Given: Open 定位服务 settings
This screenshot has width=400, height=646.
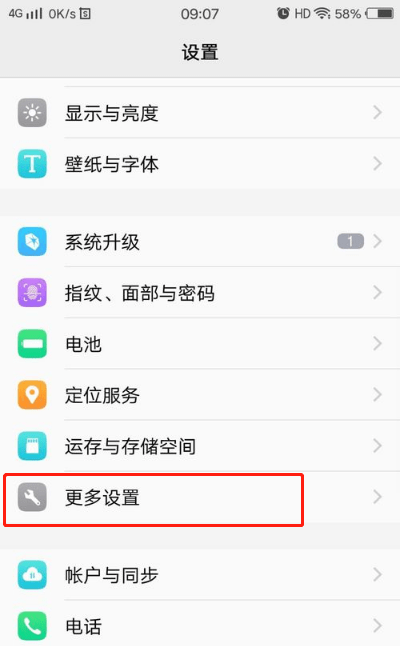Looking at the screenshot, I should 200,395.
